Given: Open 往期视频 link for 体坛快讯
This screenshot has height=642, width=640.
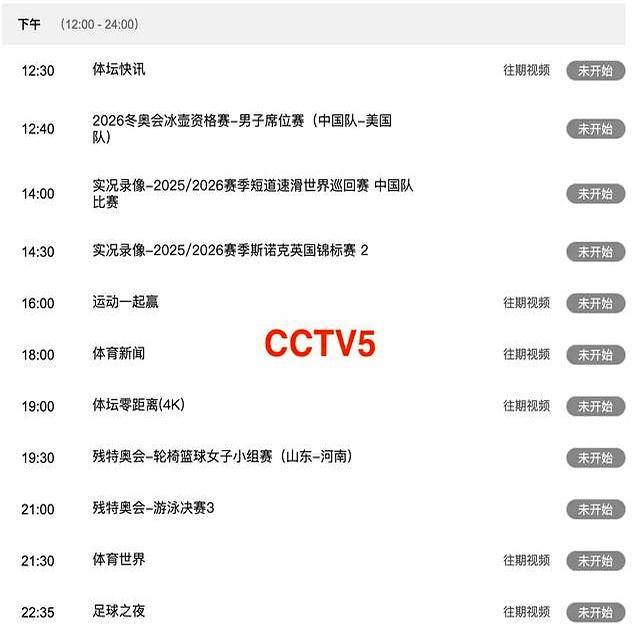Looking at the screenshot, I should (x=526, y=70).
